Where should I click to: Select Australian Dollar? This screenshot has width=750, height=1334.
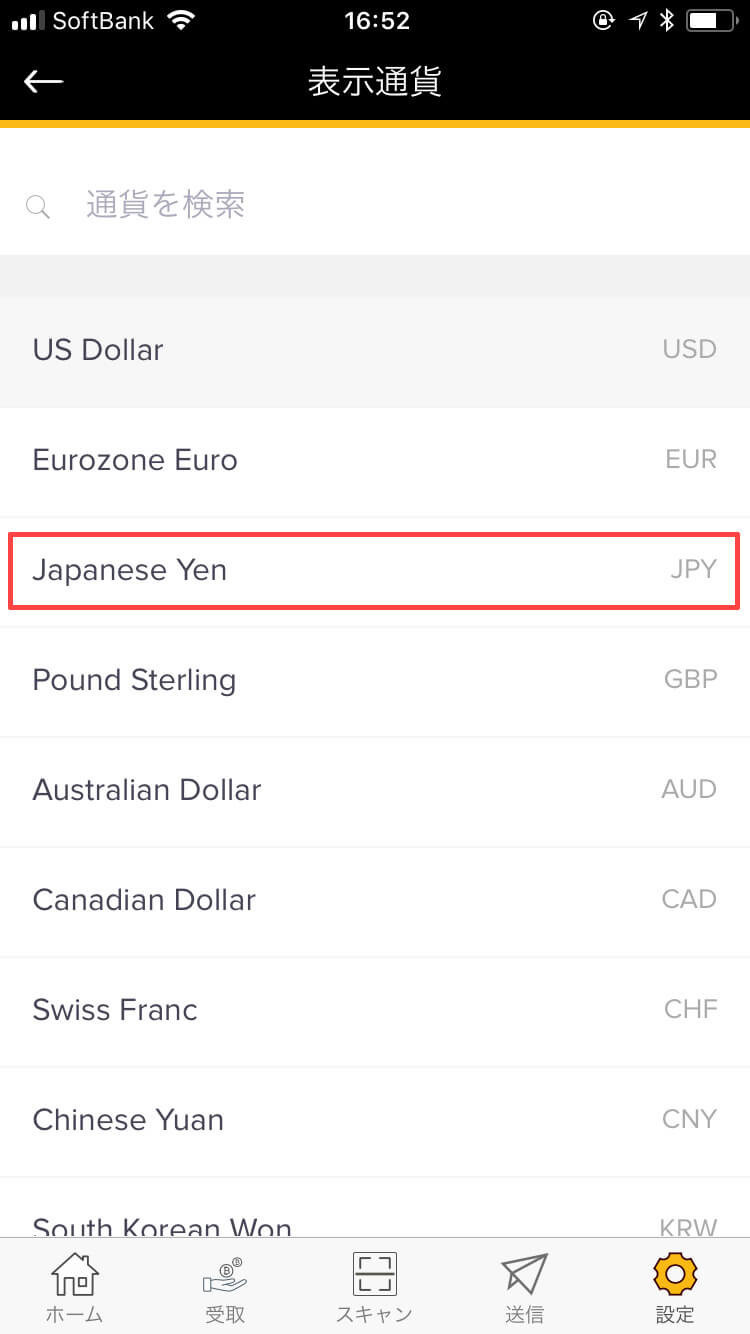pos(375,791)
